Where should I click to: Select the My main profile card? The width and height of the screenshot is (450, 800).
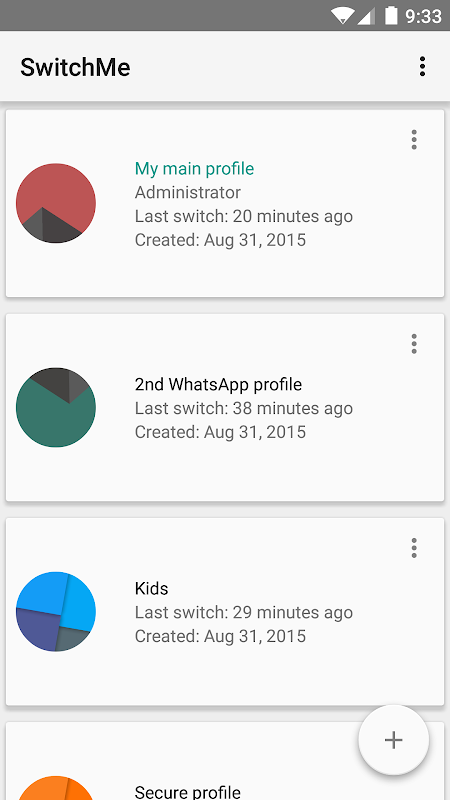point(225,203)
